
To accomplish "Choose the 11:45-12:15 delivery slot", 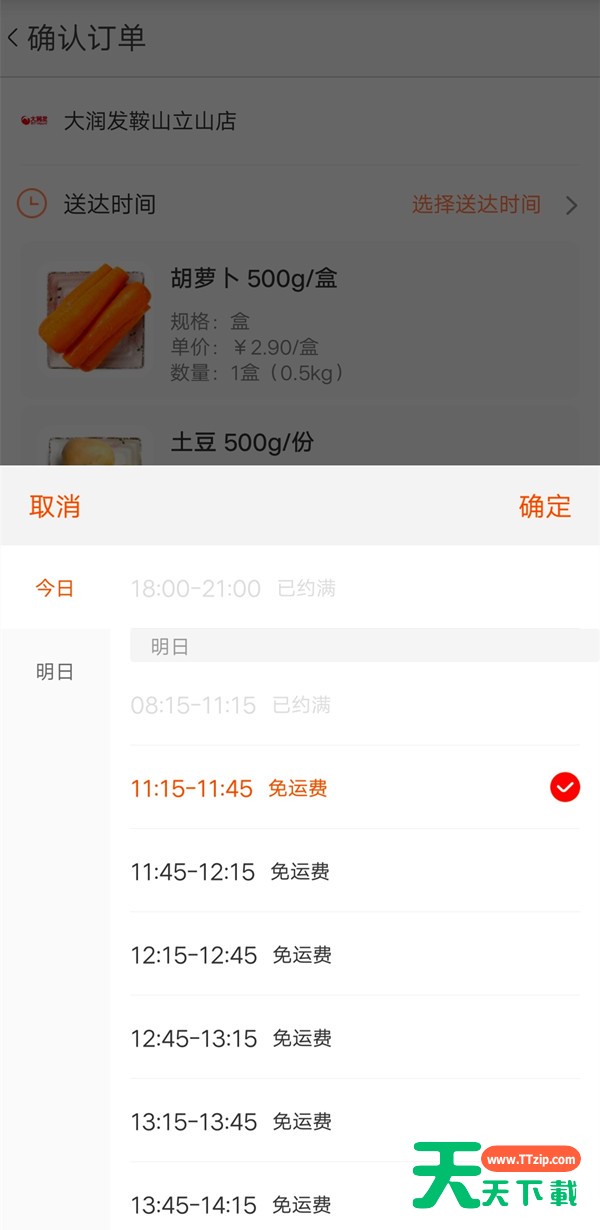I will pos(355,871).
